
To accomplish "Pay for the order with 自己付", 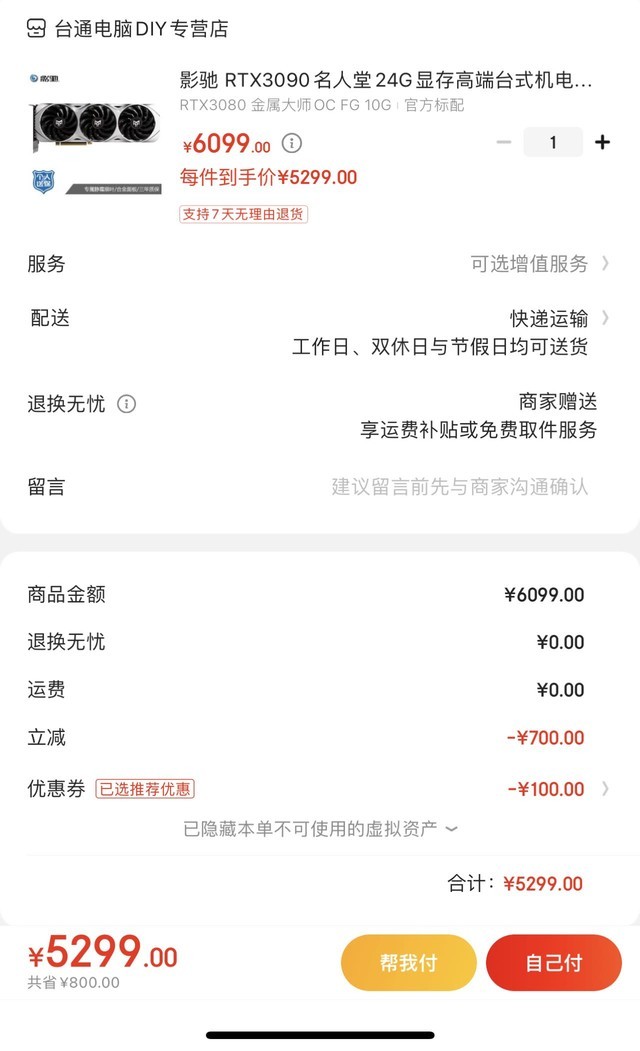I will pos(554,963).
